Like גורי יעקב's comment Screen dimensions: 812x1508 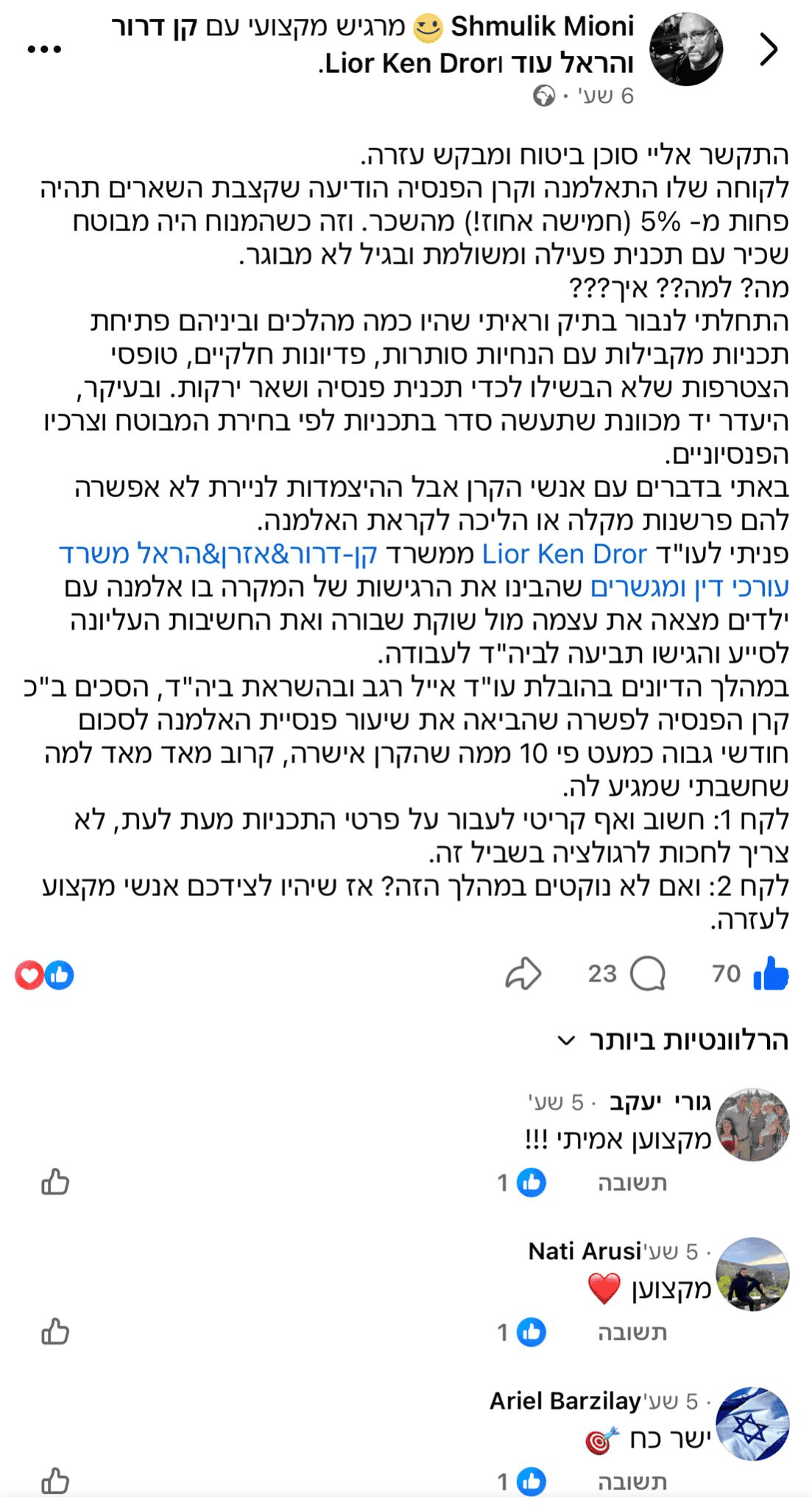pos(55,1183)
